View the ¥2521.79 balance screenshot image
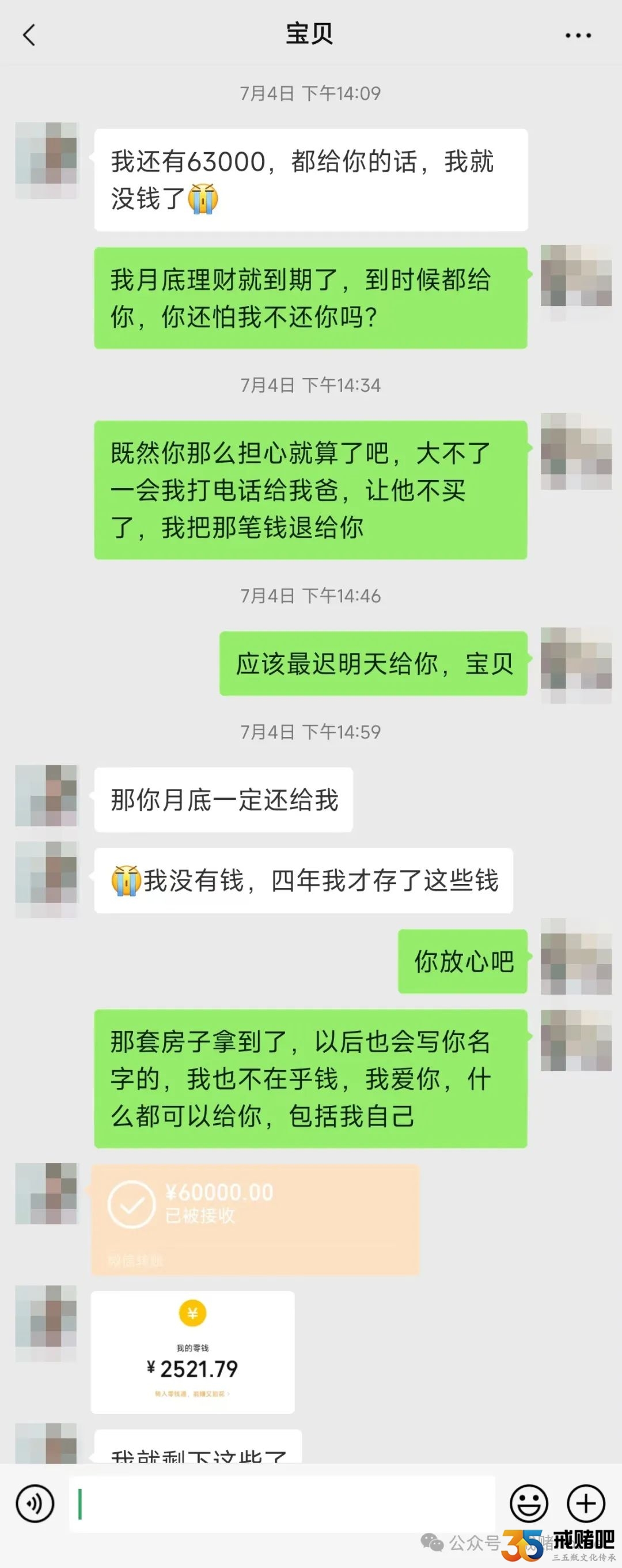 click(192, 1352)
